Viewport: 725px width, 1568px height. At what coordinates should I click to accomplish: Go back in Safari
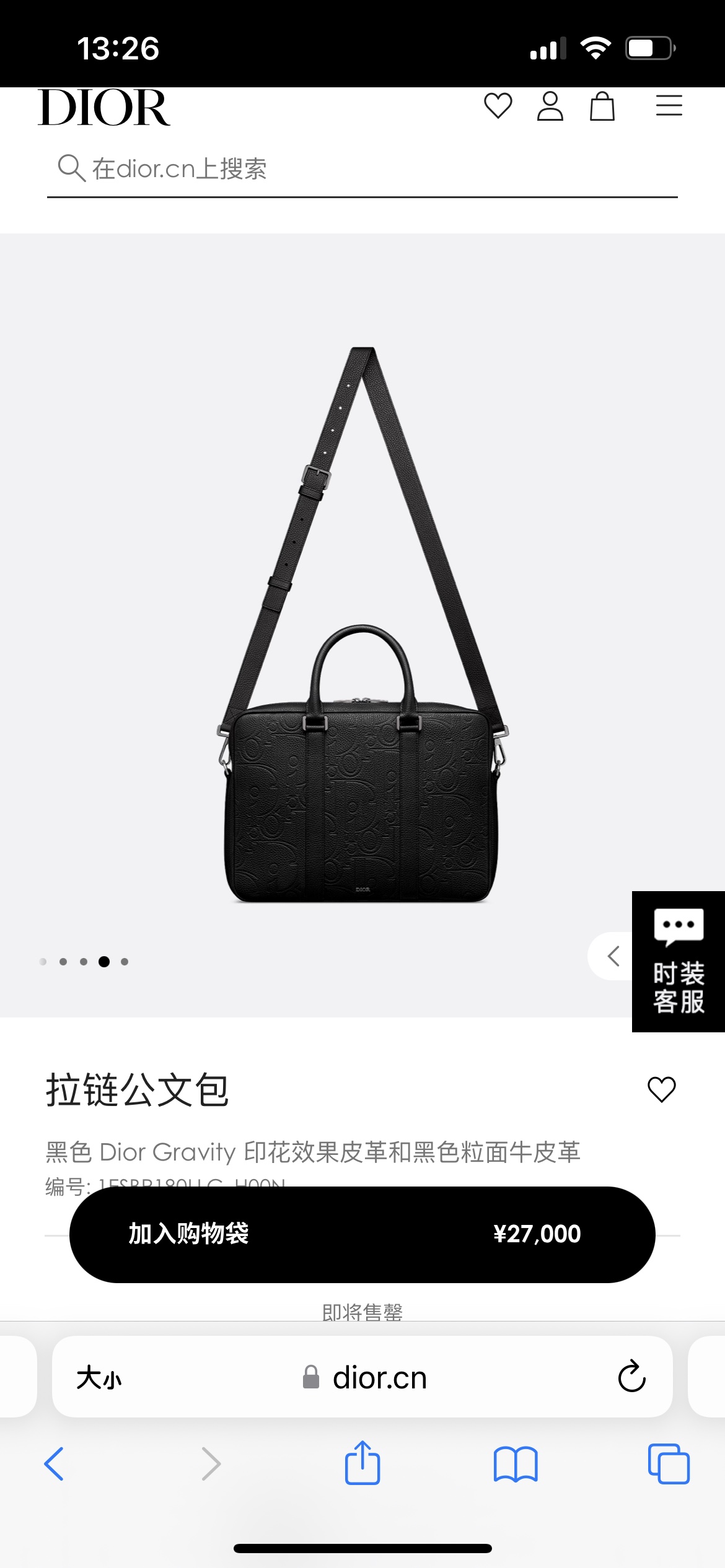point(54,1464)
